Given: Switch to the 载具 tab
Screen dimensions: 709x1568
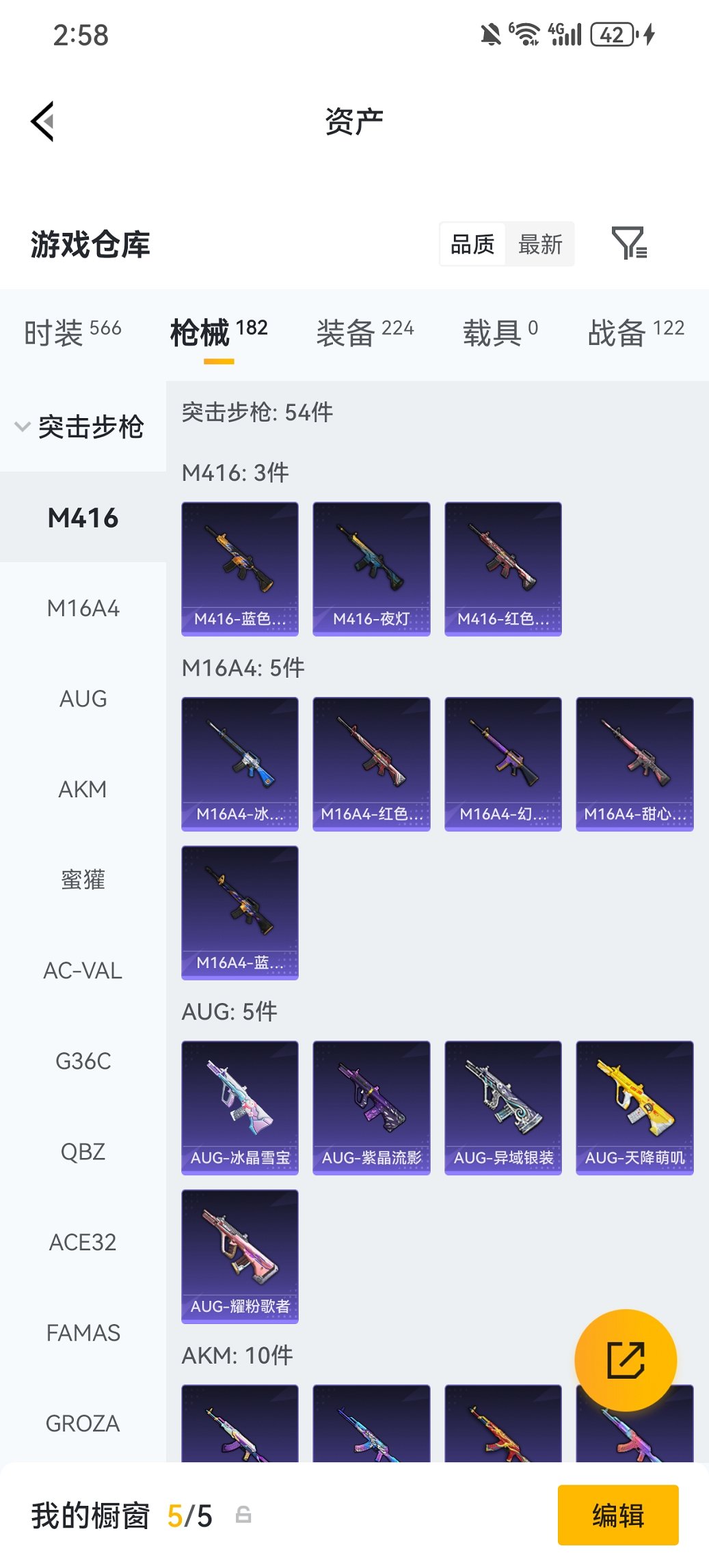Looking at the screenshot, I should (500, 333).
